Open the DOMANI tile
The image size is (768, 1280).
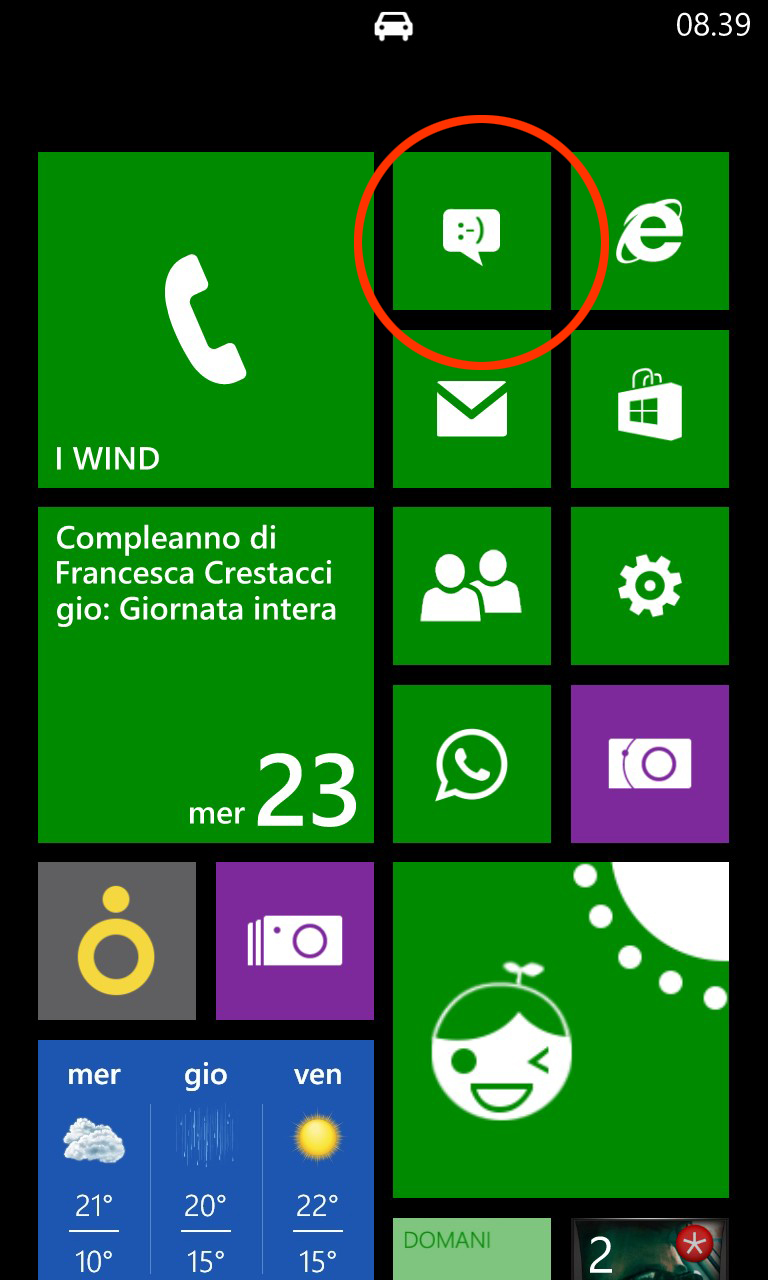[471, 1248]
